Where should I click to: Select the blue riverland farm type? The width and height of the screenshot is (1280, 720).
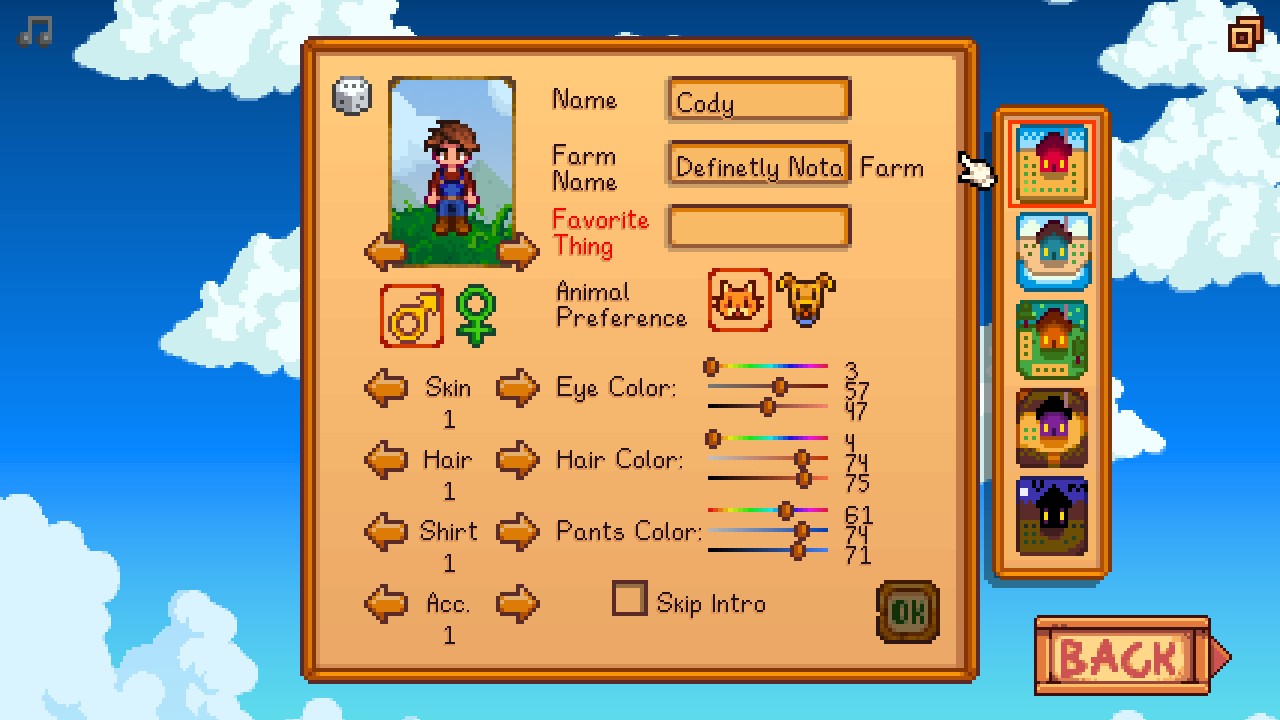tap(1052, 252)
